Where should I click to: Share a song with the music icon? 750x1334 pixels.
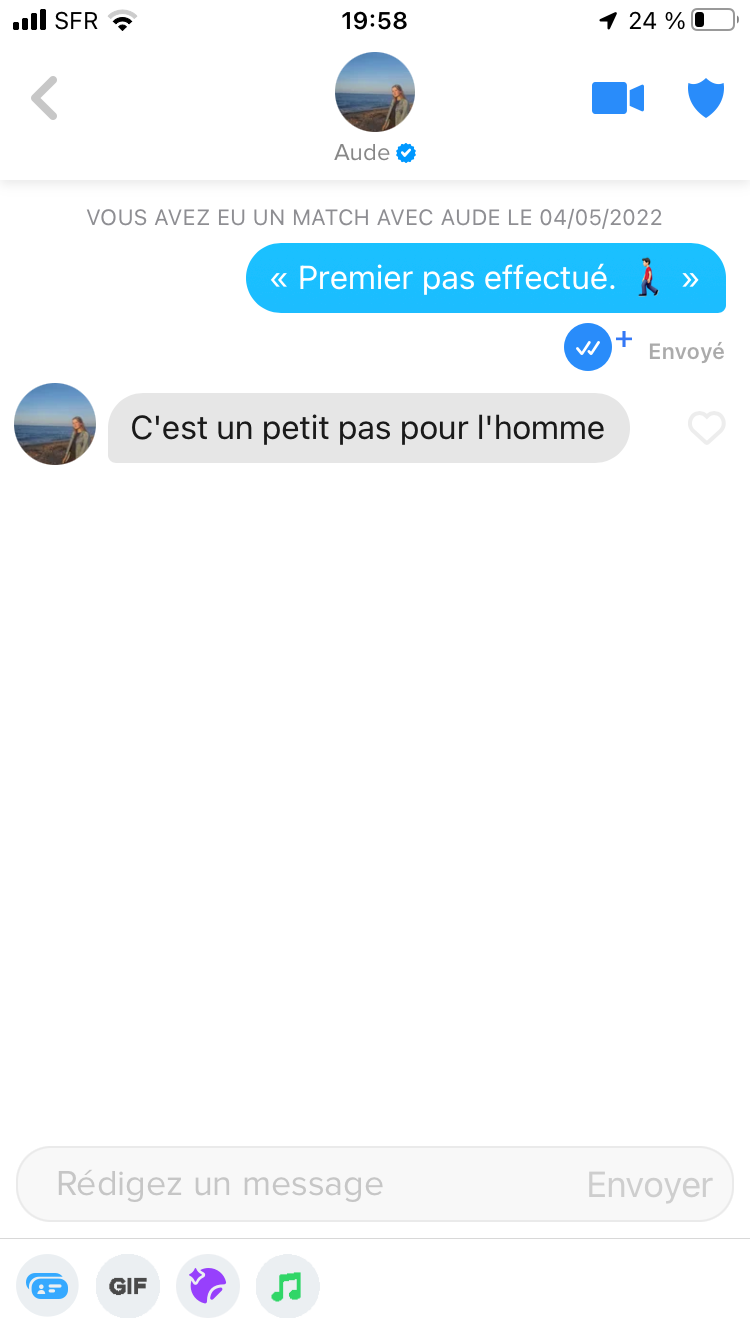point(288,1286)
